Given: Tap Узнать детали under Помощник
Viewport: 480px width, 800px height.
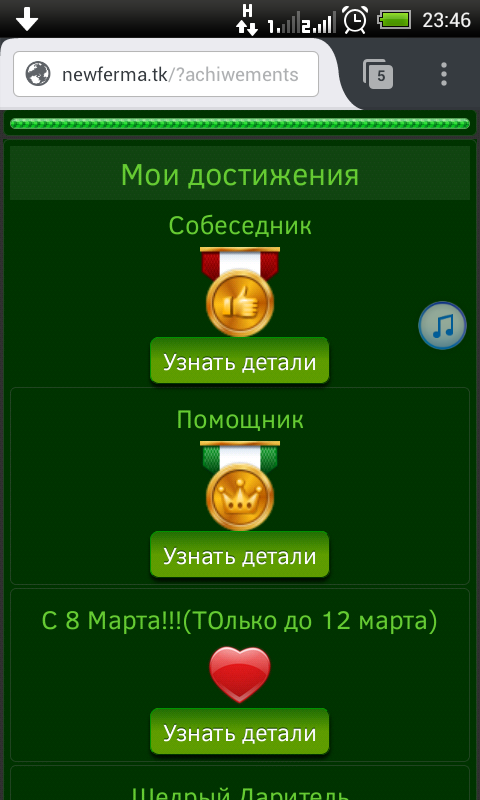Looking at the screenshot, I should coord(239,555).
